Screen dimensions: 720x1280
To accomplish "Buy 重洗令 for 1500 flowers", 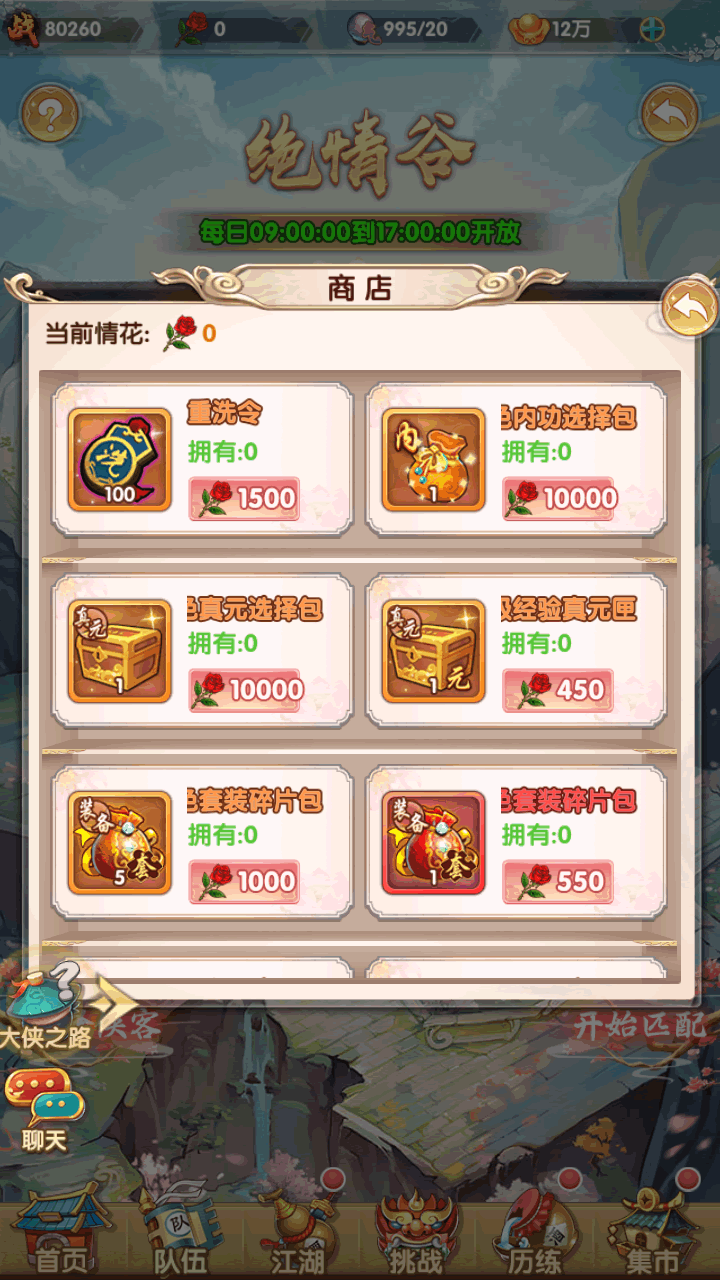I will pyautogui.click(x=244, y=498).
